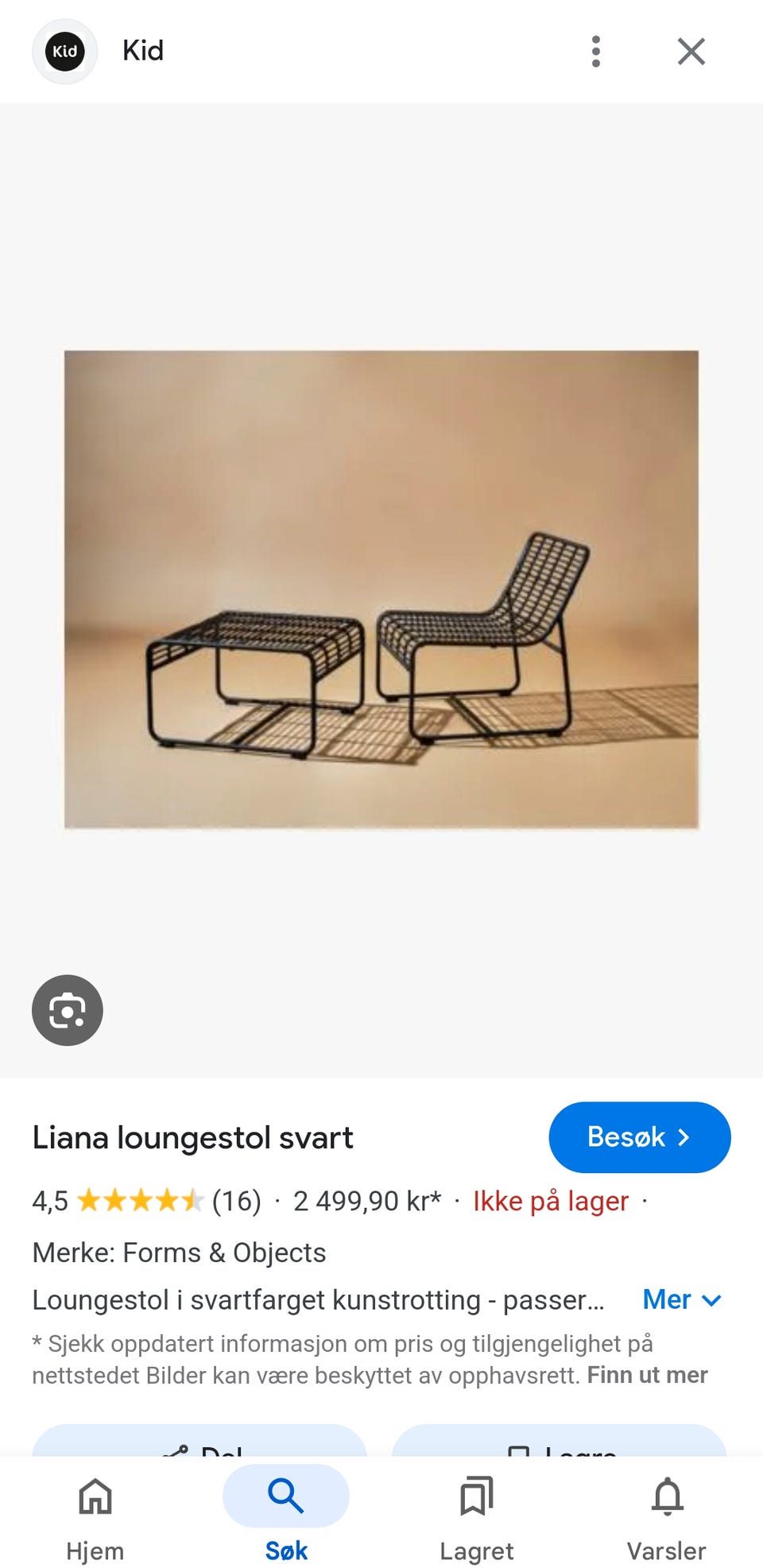This screenshot has height=1568, width=763.
Task: Tap the Besøk button
Action: click(640, 1137)
